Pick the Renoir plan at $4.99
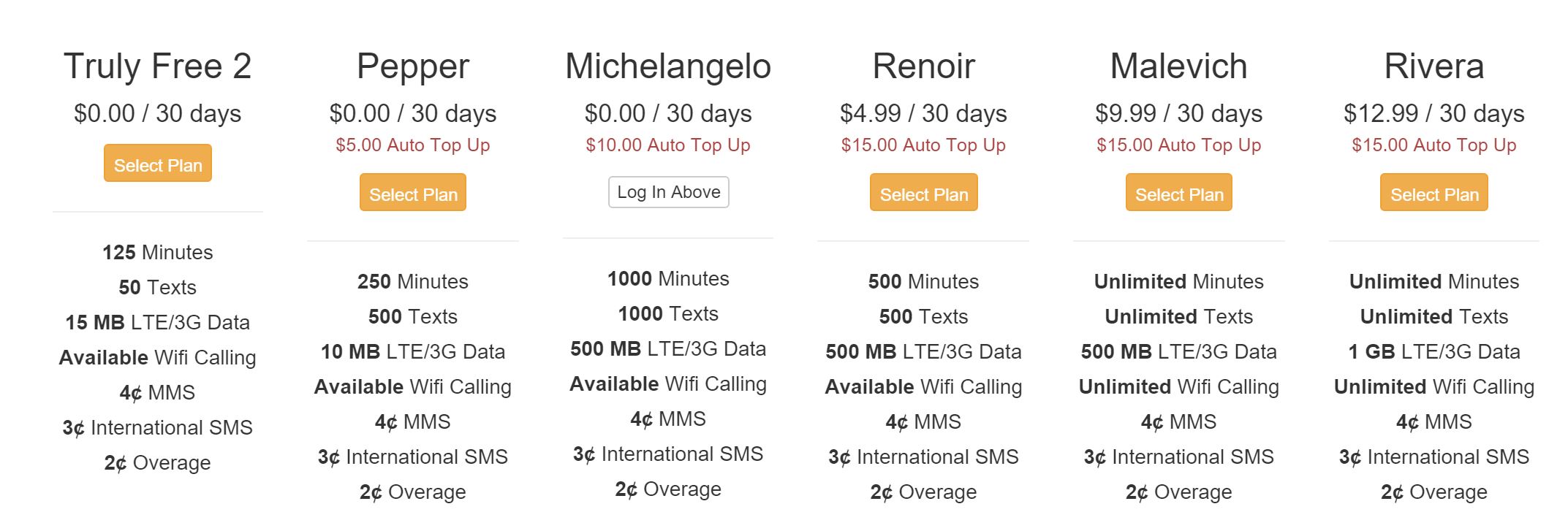This screenshot has height=531, width=1568. pyautogui.click(x=923, y=193)
